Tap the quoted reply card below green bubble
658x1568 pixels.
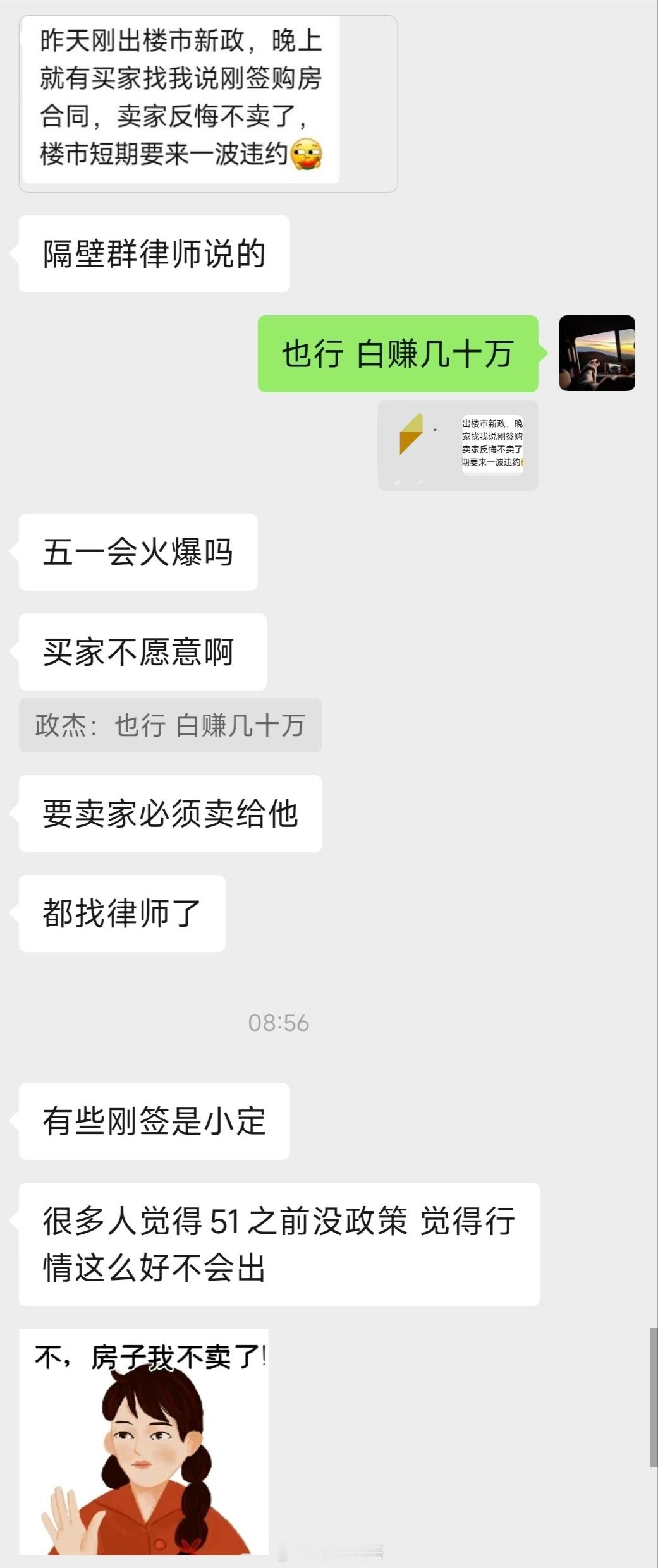(x=458, y=442)
